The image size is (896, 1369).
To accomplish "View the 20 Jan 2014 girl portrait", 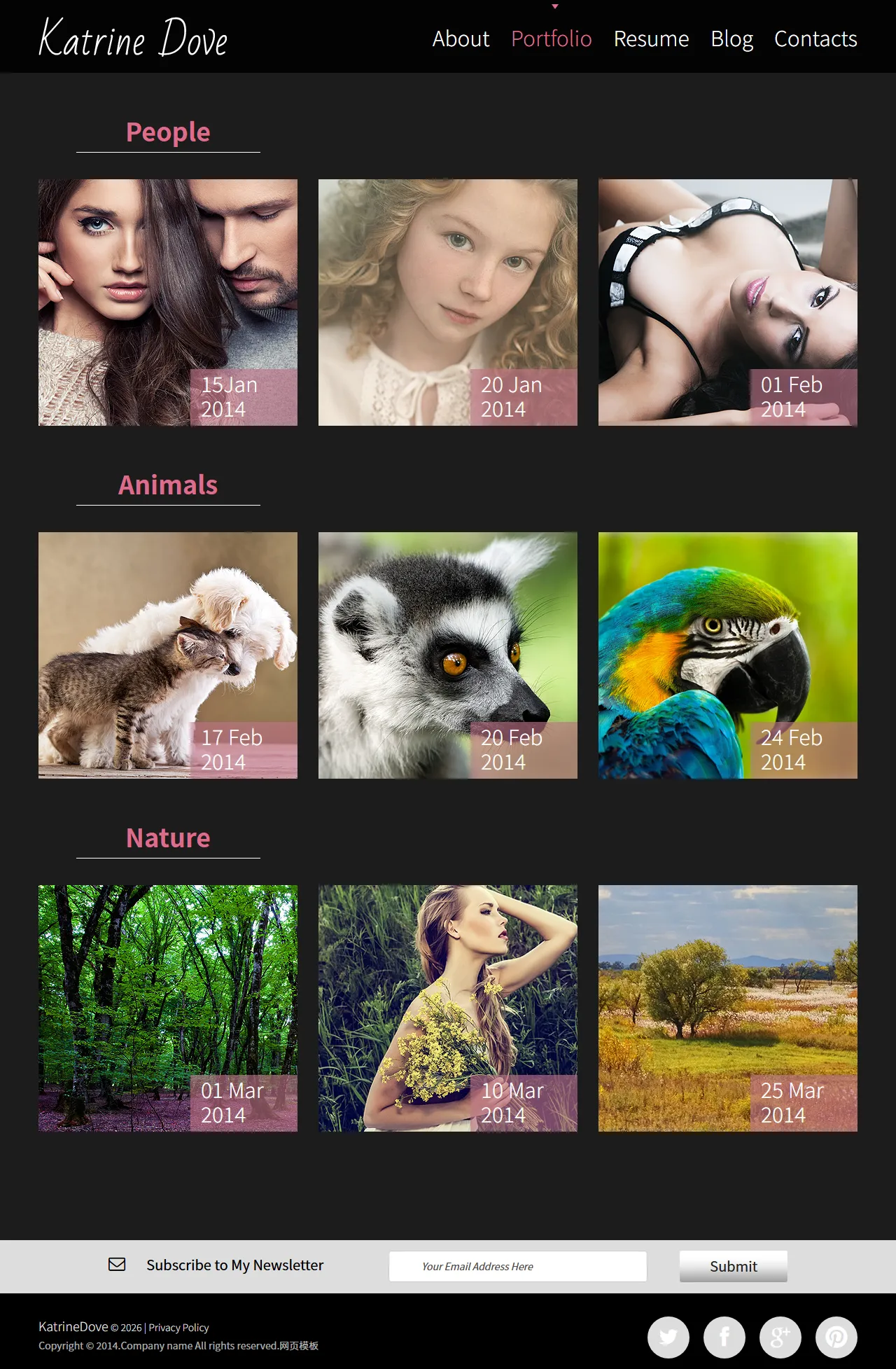I will 447,302.
